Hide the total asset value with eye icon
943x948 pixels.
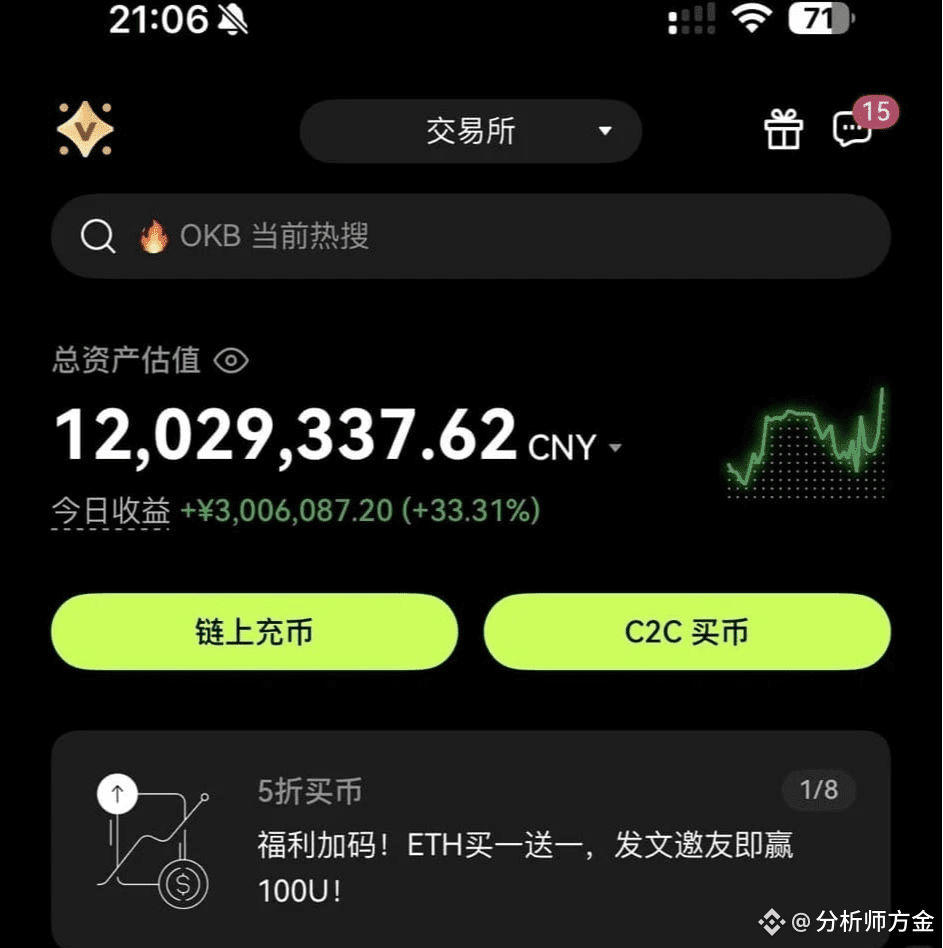click(x=231, y=361)
